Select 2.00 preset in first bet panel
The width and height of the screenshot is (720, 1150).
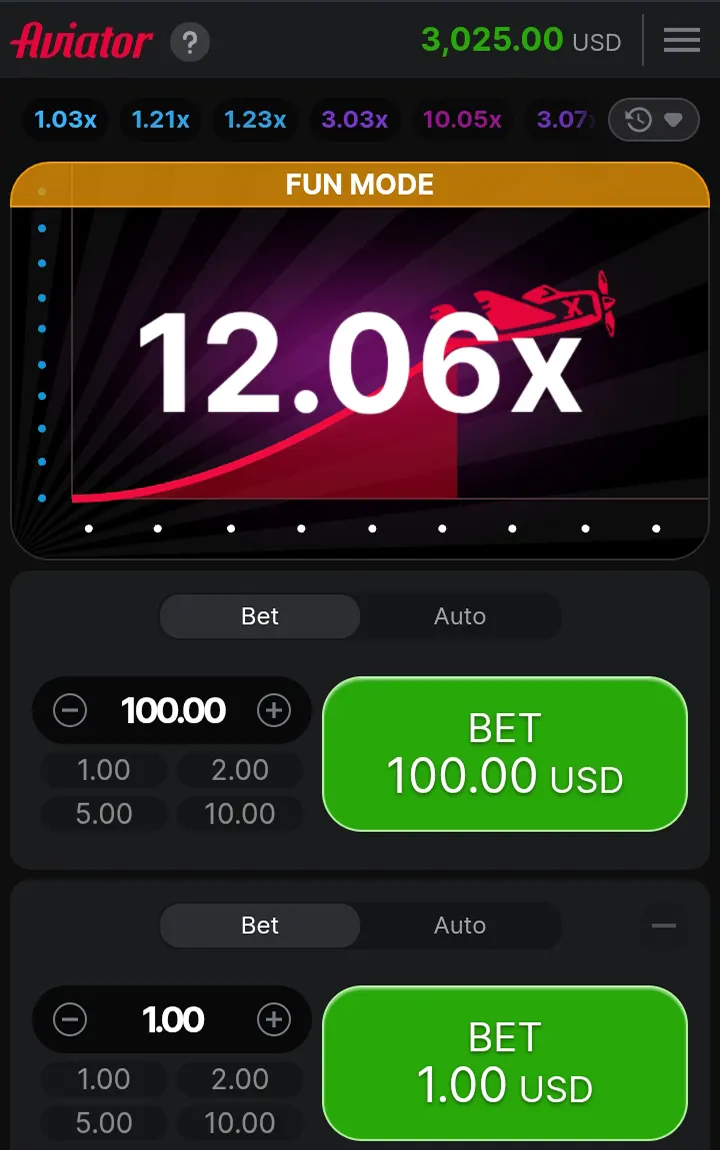240,770
